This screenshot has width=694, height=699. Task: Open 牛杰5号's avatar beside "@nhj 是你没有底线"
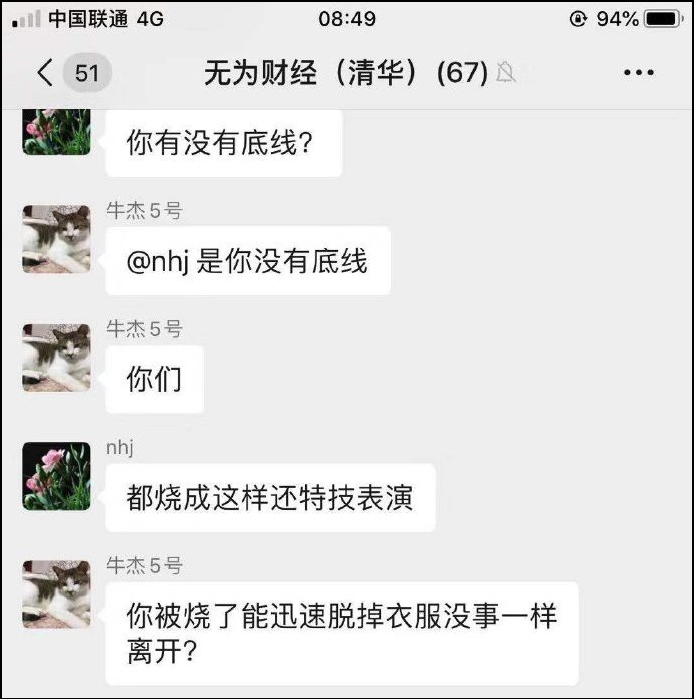(57, 239)
